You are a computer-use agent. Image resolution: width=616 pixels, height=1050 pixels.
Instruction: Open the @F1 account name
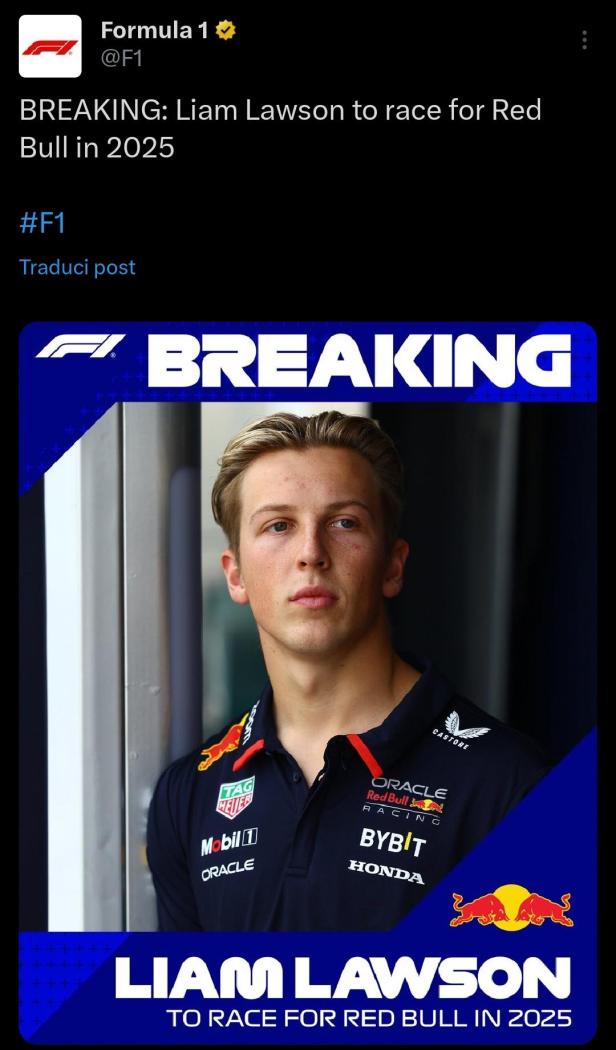[x=122, y=58]
